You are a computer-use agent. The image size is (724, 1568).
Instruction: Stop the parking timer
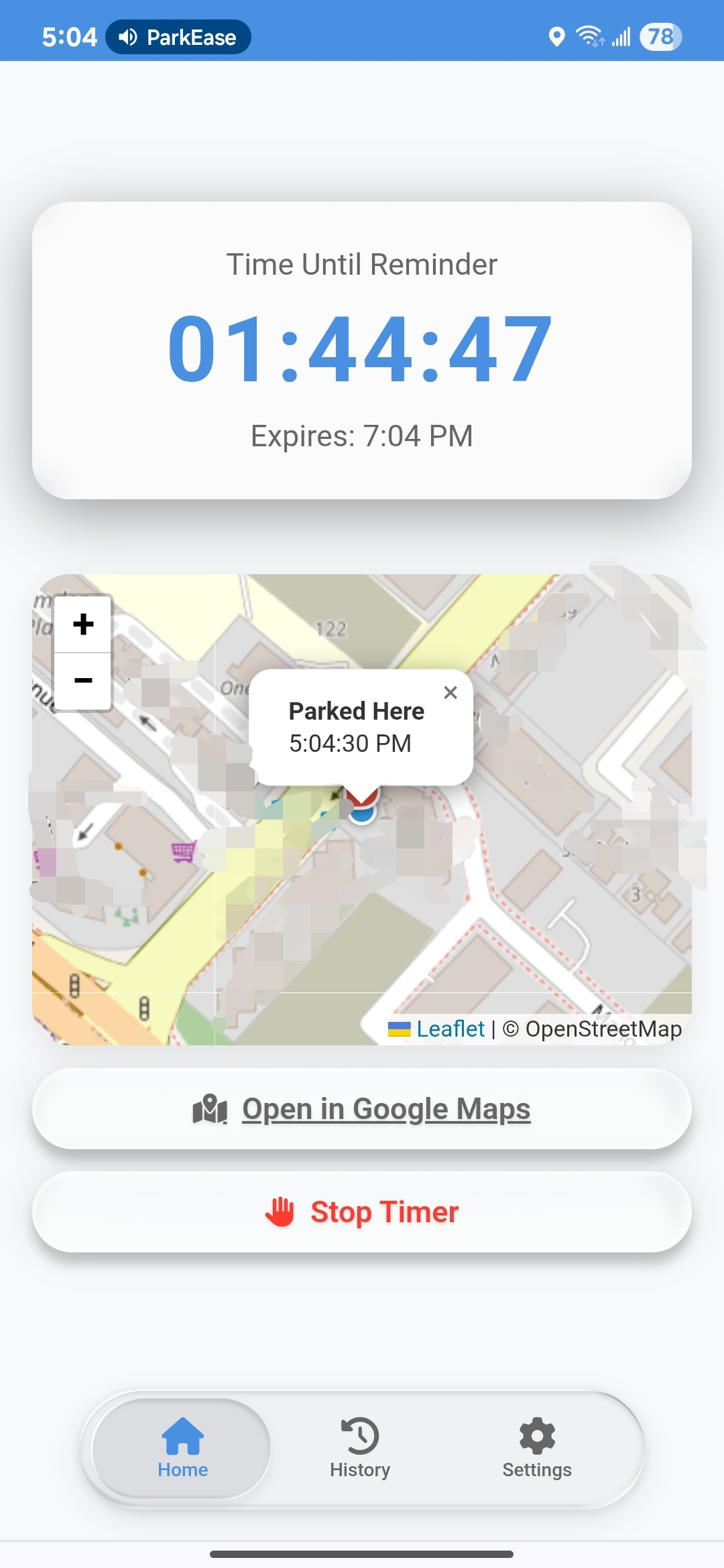362,1212
